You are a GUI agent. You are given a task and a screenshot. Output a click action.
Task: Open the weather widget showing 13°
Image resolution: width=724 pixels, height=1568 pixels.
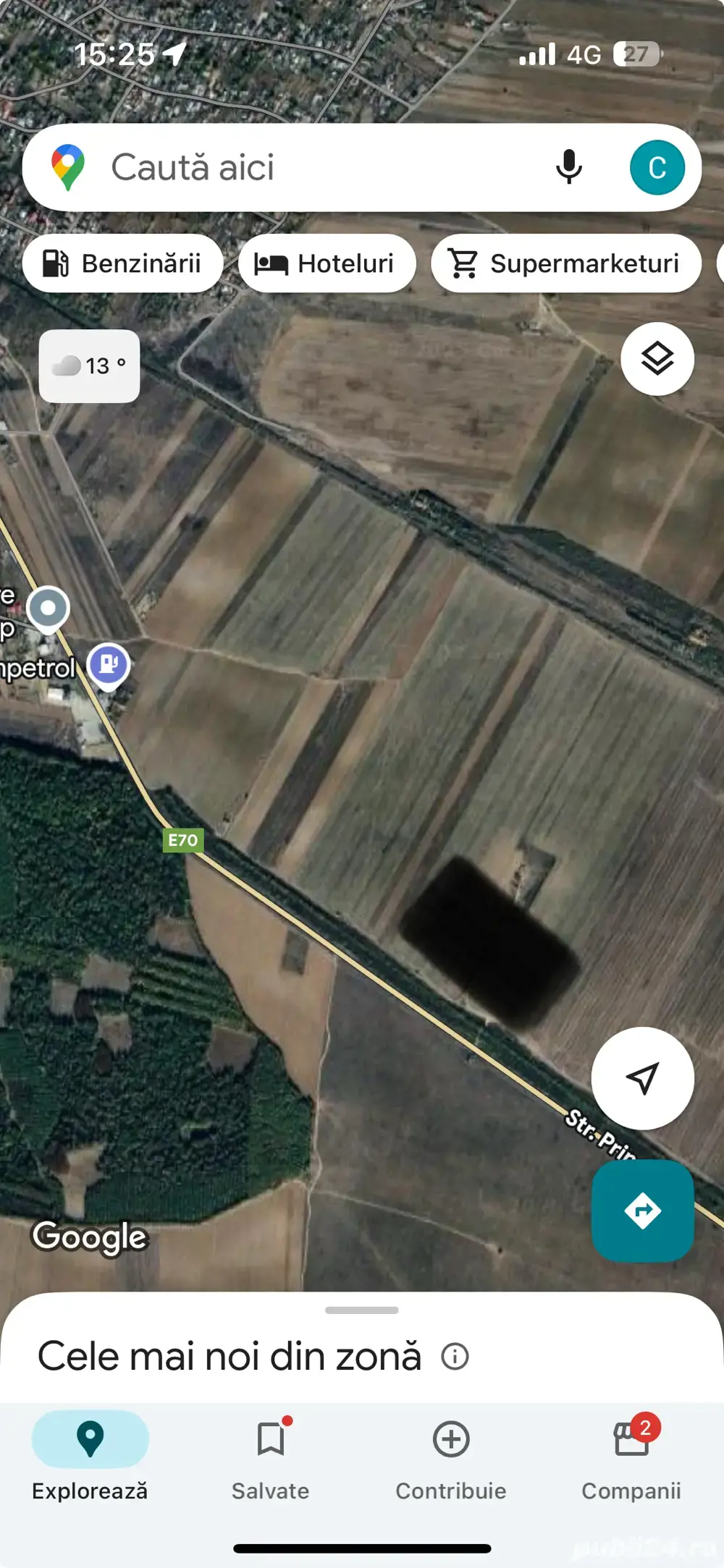pos(89,366)
